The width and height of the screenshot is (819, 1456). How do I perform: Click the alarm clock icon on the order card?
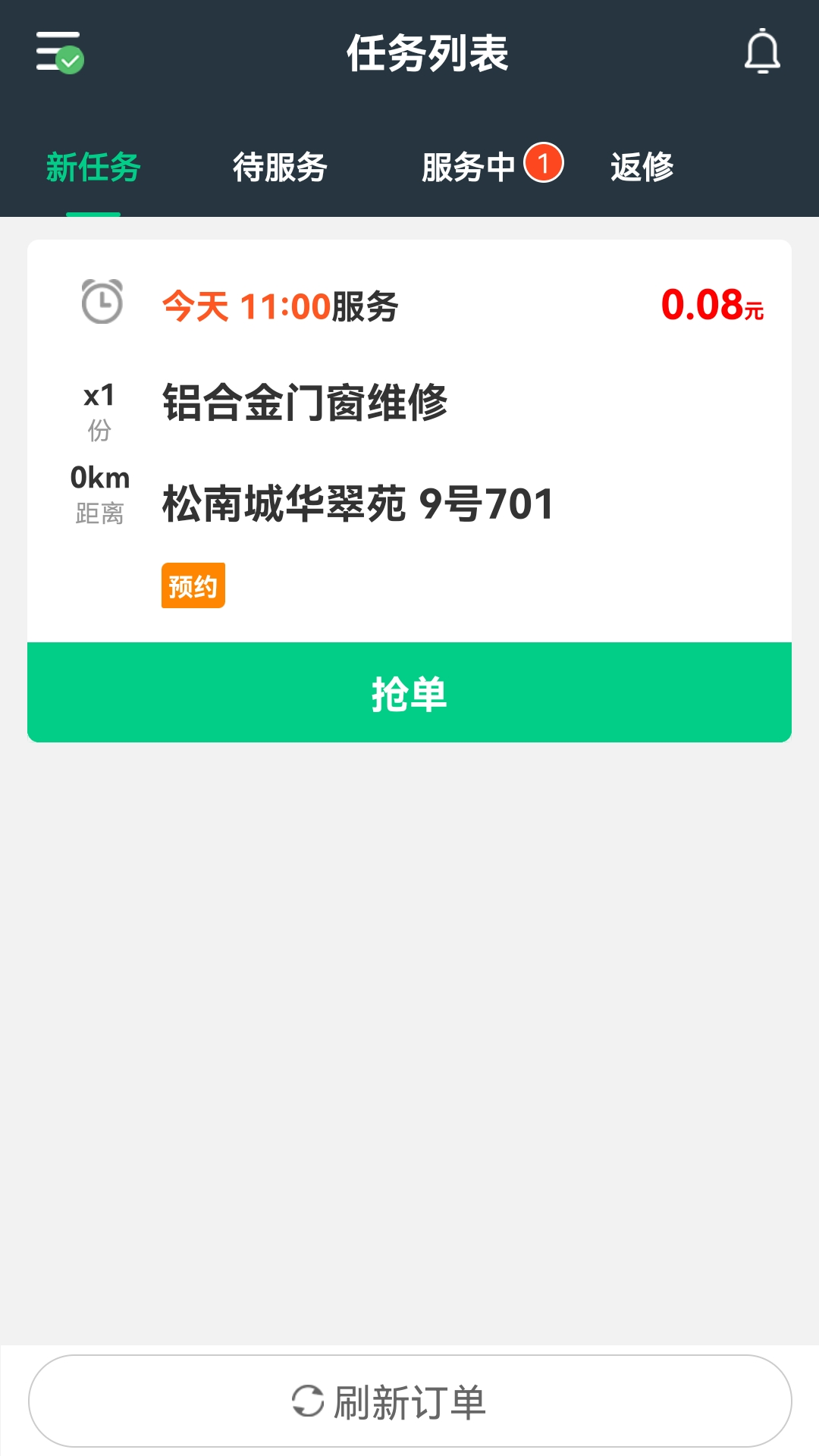[x=103, y=302]
